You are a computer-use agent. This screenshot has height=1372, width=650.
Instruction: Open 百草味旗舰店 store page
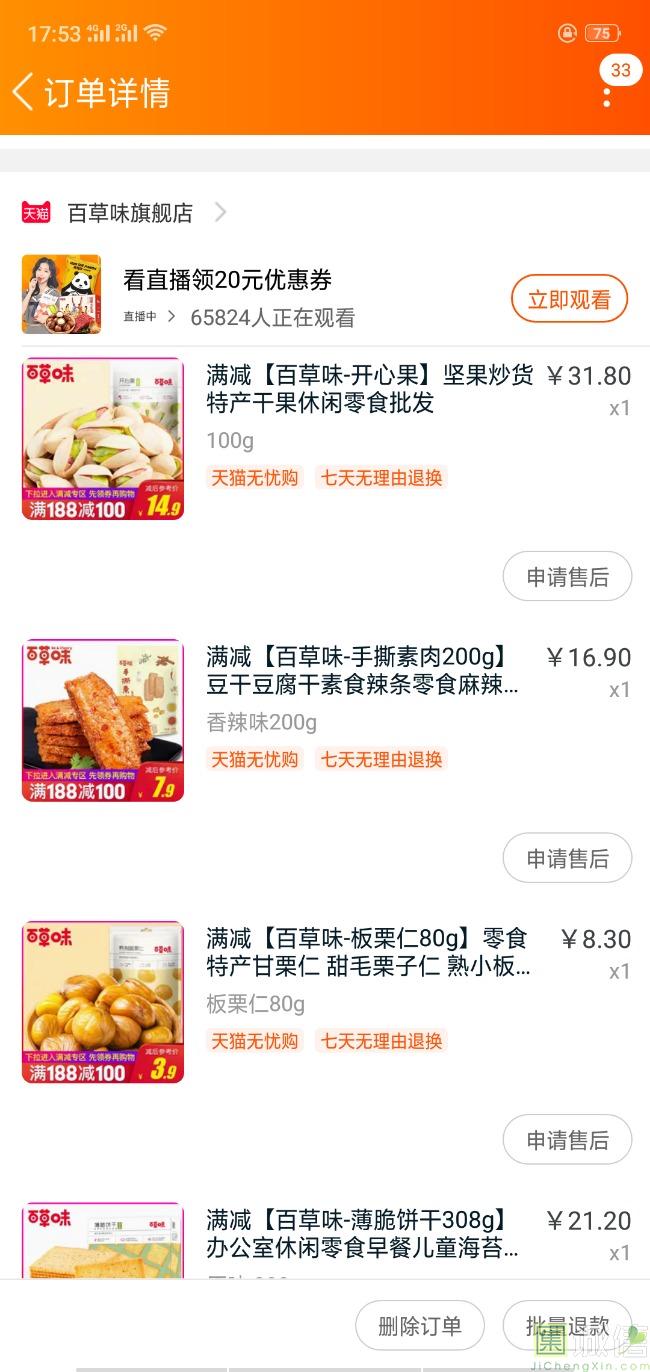click(130, 213)
